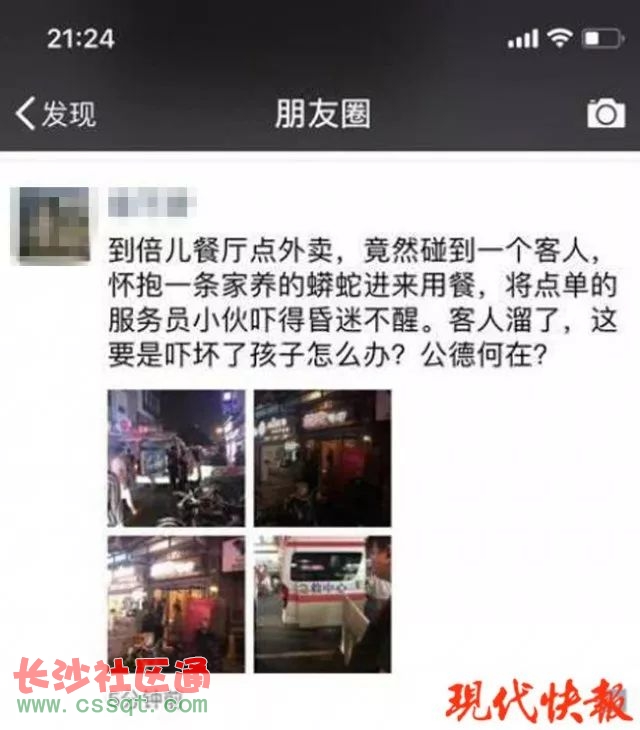Go back to 发现 page
The image size is (640, 730).
click(55, 114)
